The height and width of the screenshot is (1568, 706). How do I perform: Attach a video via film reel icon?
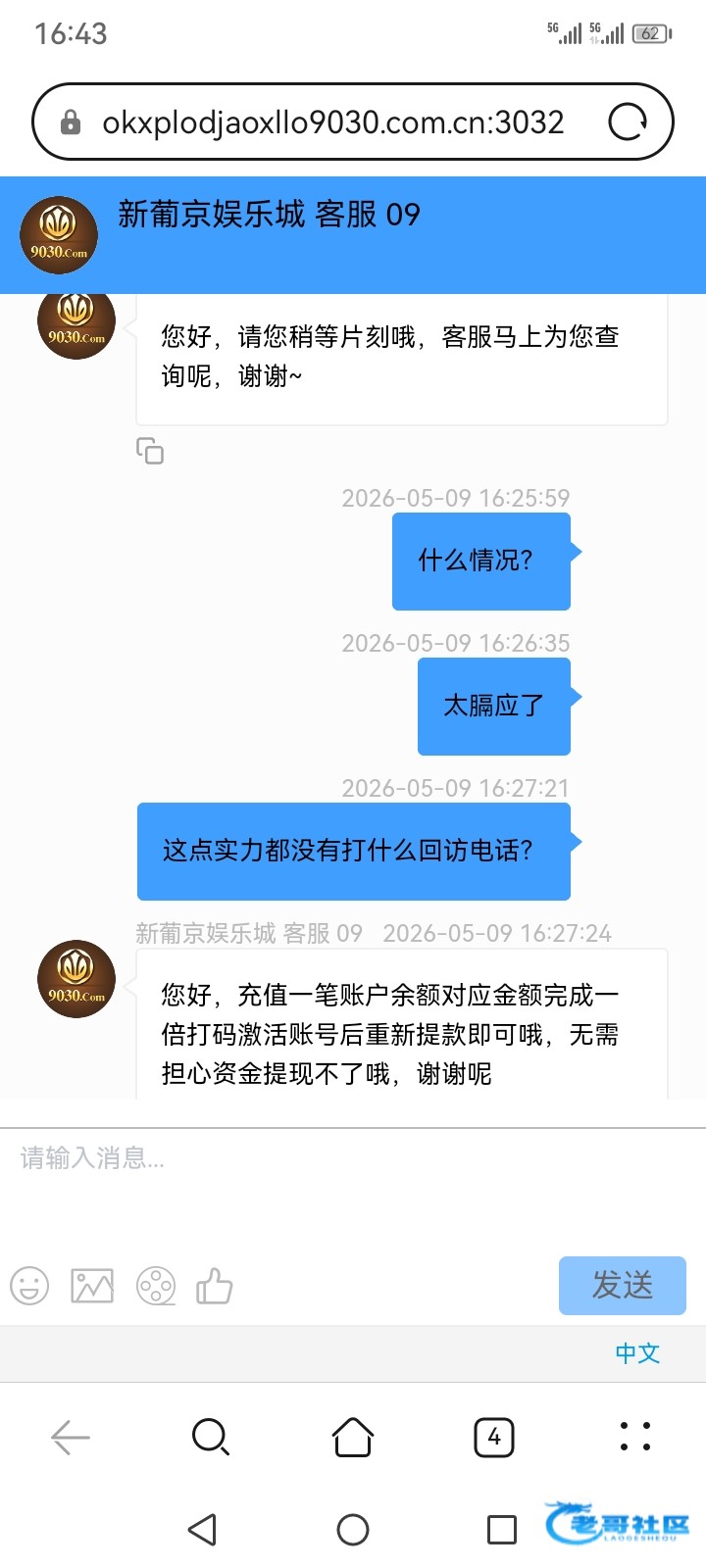tap(156, 1286)
